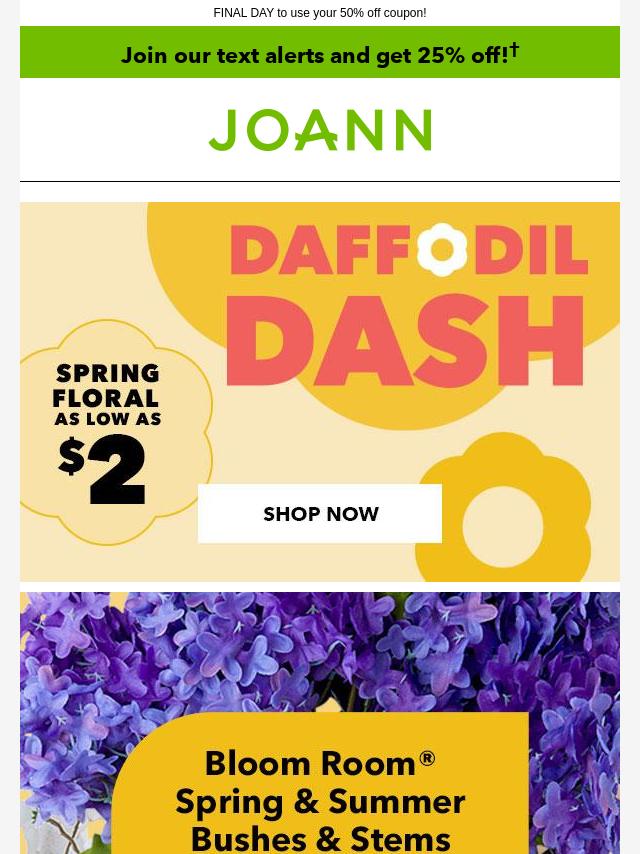640x854 pixels.
Task: Open the text alerts 25% off banner
Action: click(320, 54)
